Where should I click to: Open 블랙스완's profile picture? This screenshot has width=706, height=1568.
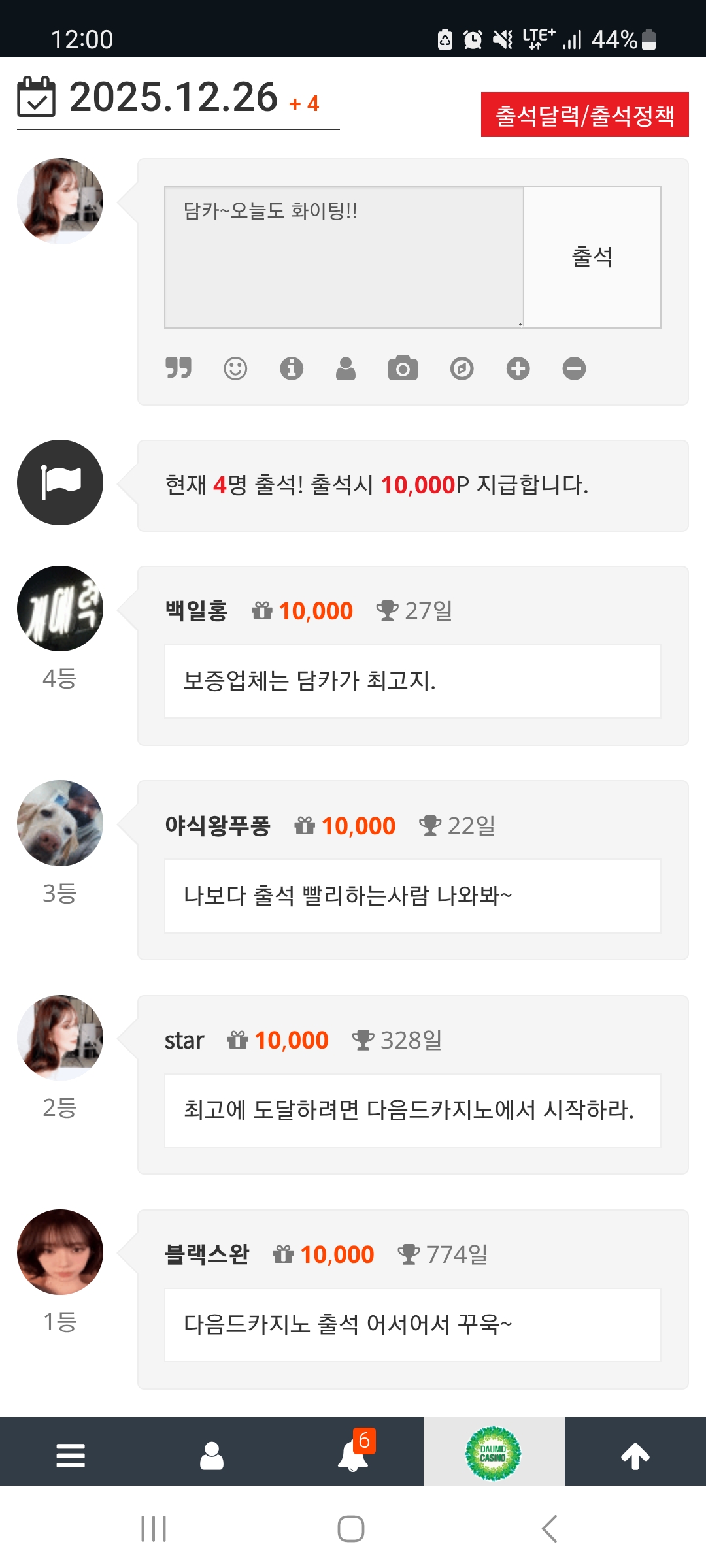(x=60, y=1252)
